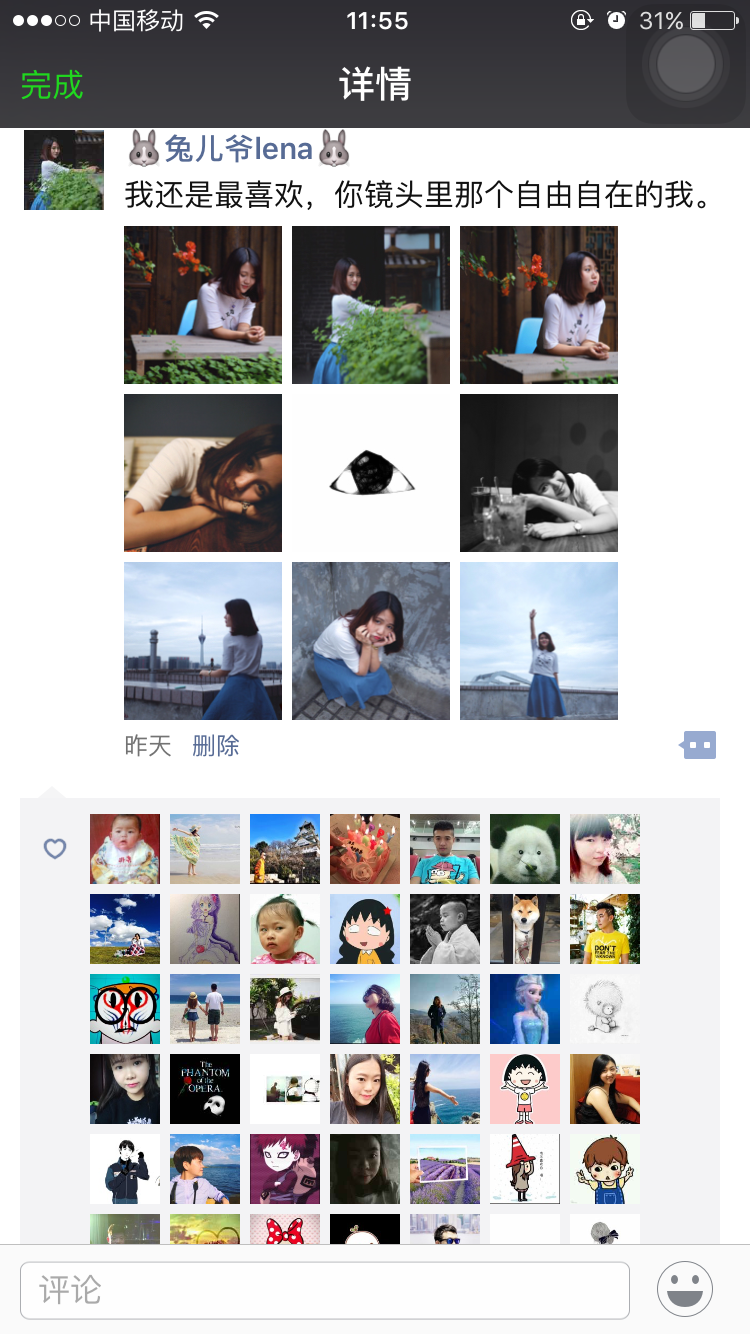
Task: Open the Shiba Inu dog avatar profile
Action: click(x=525, y=929)
